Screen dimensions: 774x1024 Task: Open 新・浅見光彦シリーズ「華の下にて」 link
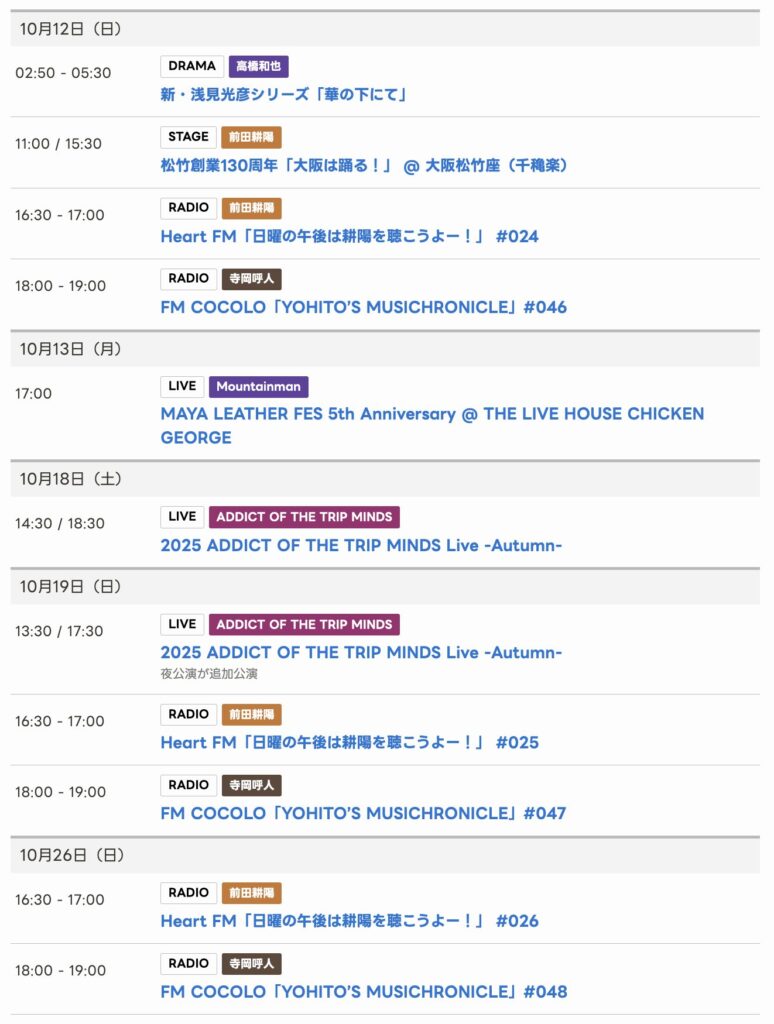click(284, 94)
